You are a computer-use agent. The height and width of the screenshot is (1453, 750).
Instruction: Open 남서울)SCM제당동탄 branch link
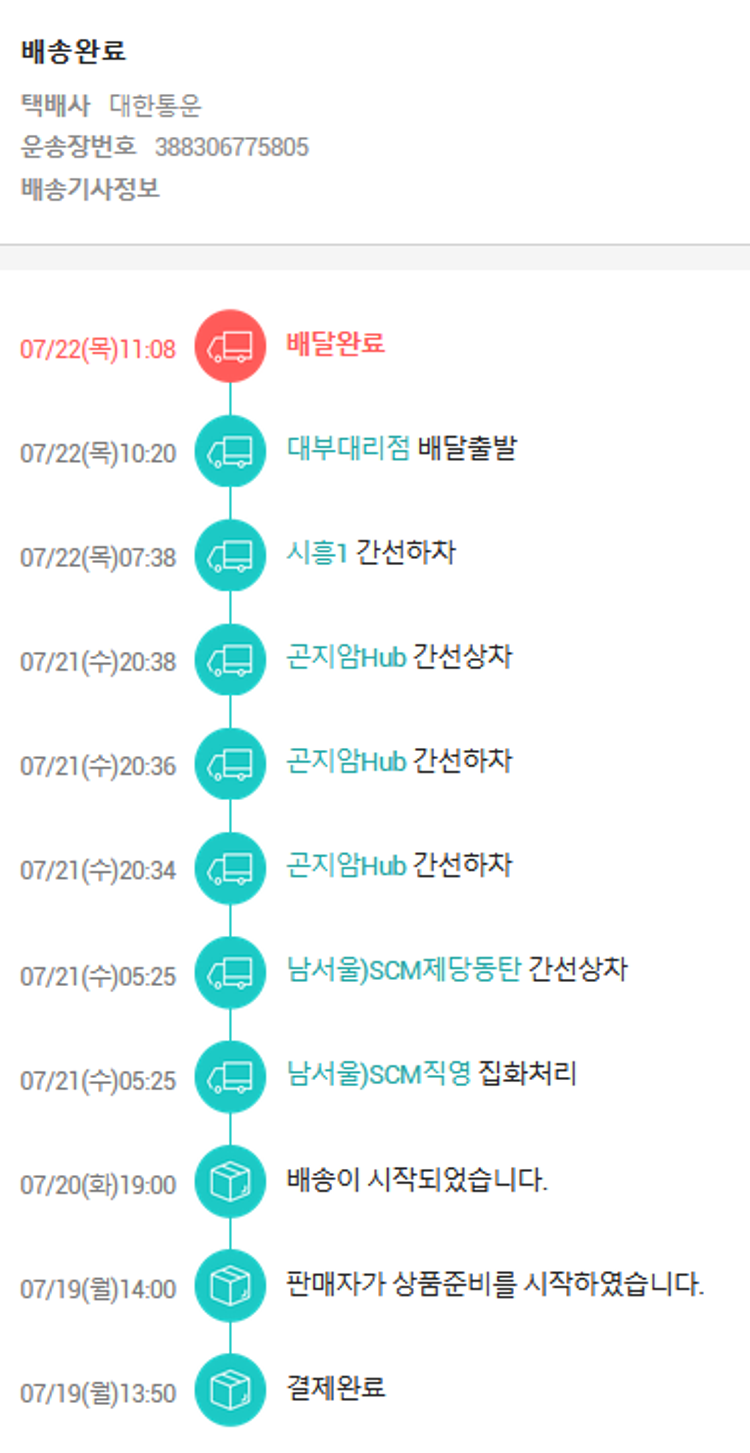pos(404,969)
